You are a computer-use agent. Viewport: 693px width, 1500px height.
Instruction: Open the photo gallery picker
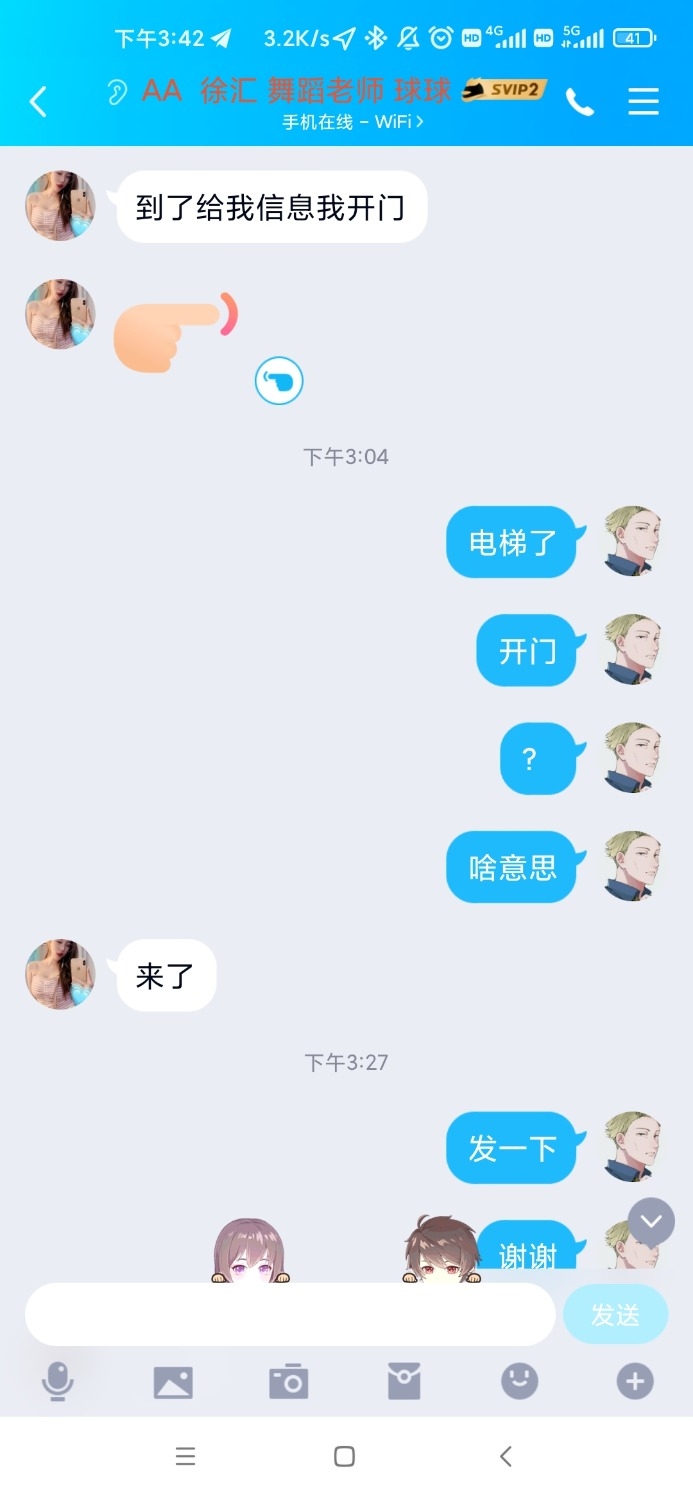173,1382
